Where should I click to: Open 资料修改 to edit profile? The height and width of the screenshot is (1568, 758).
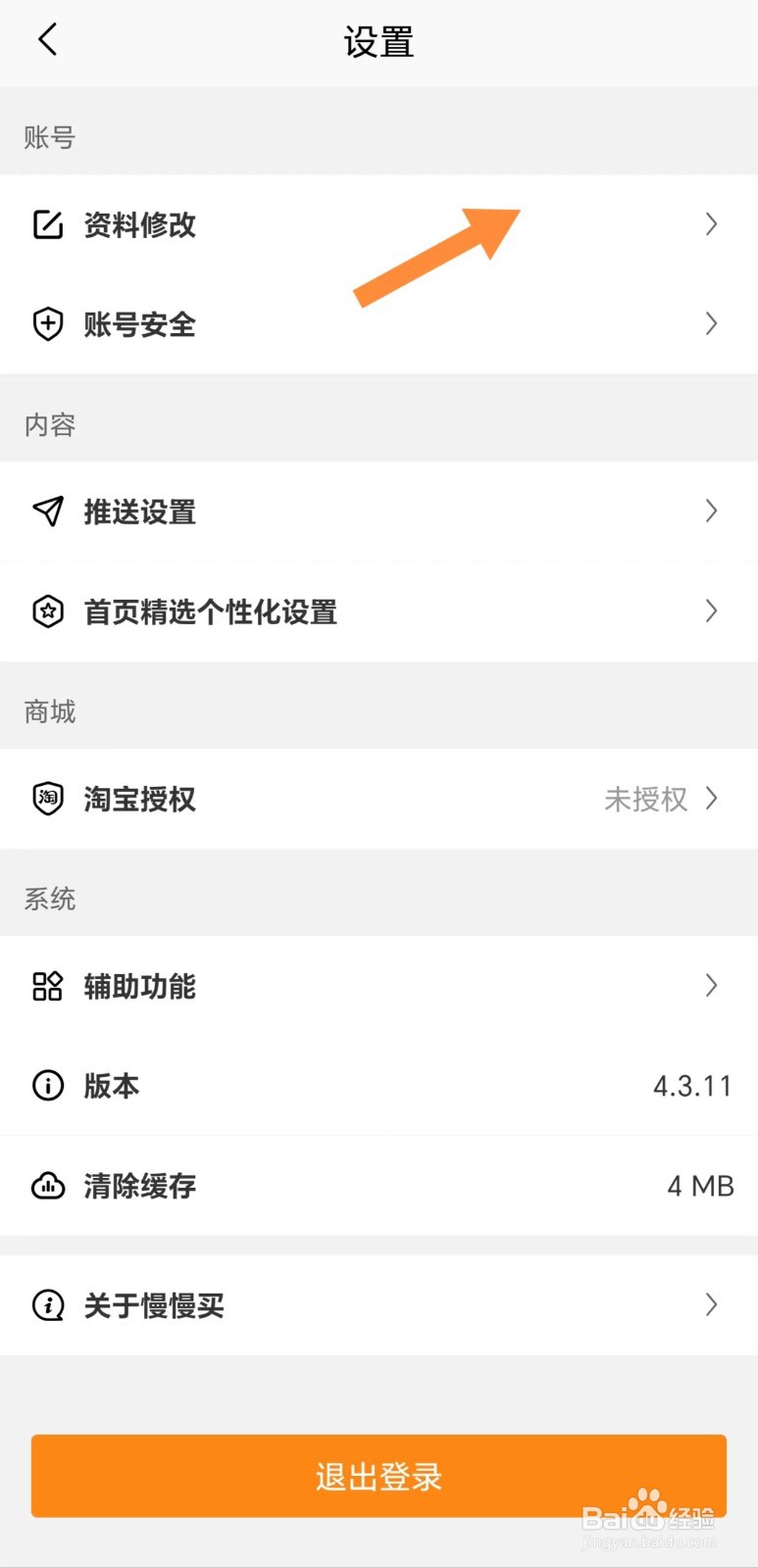(379, 224)
